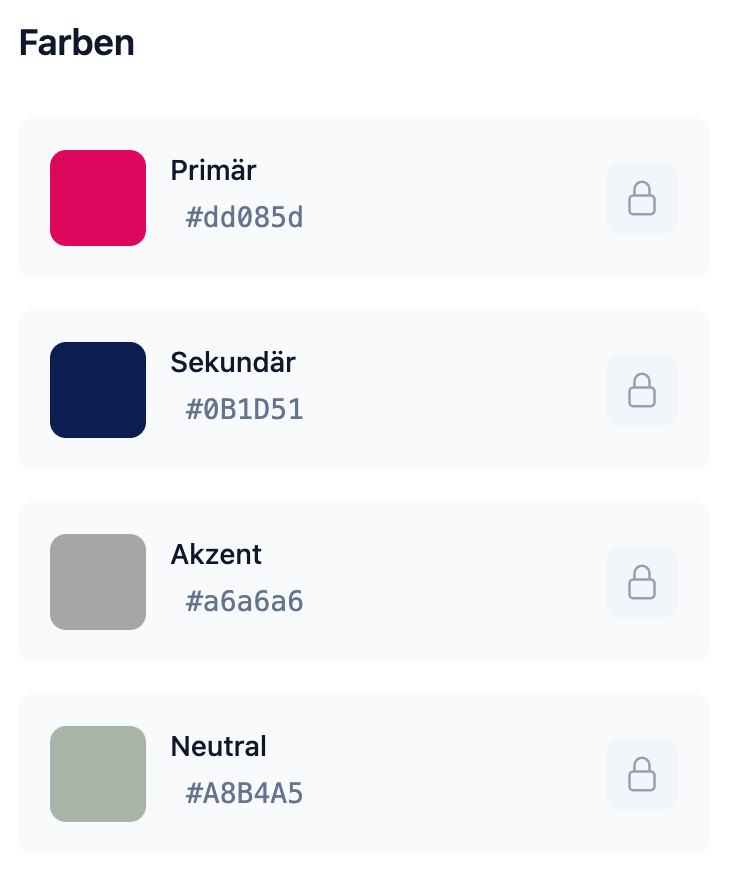Click the hex code #dd085d
This screenshot has width=734, height=882.
pos(244,216)
